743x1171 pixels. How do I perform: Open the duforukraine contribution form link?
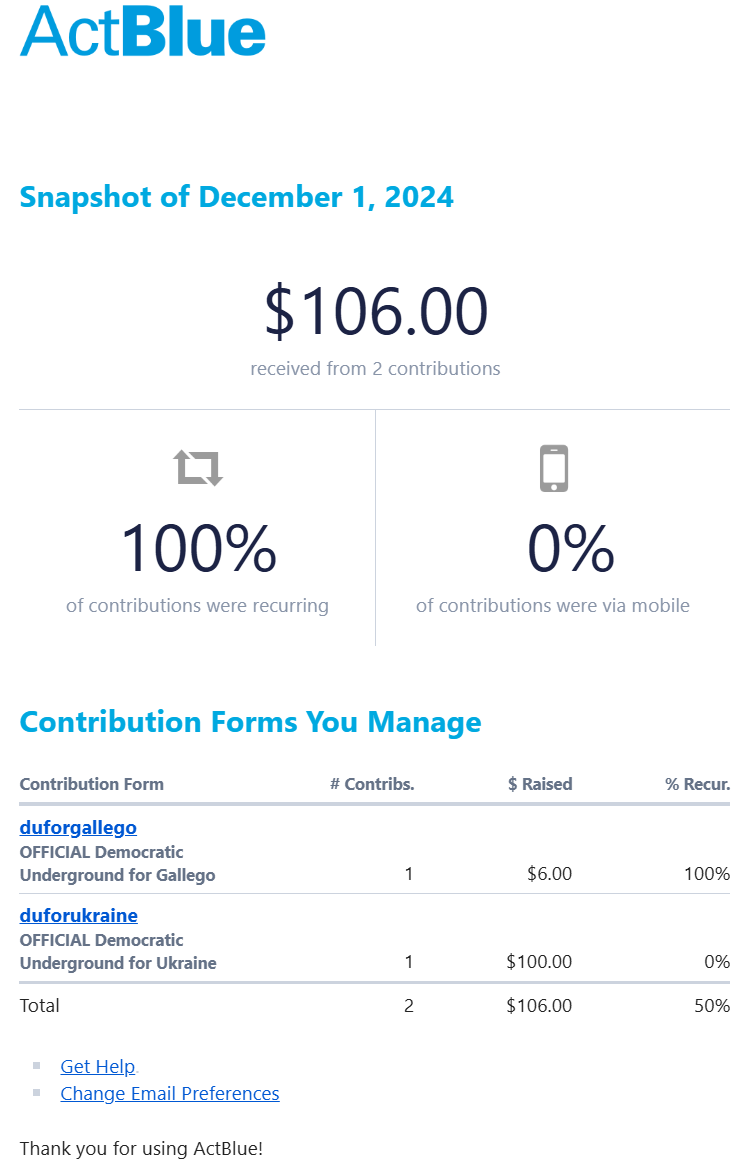point(79,916)
